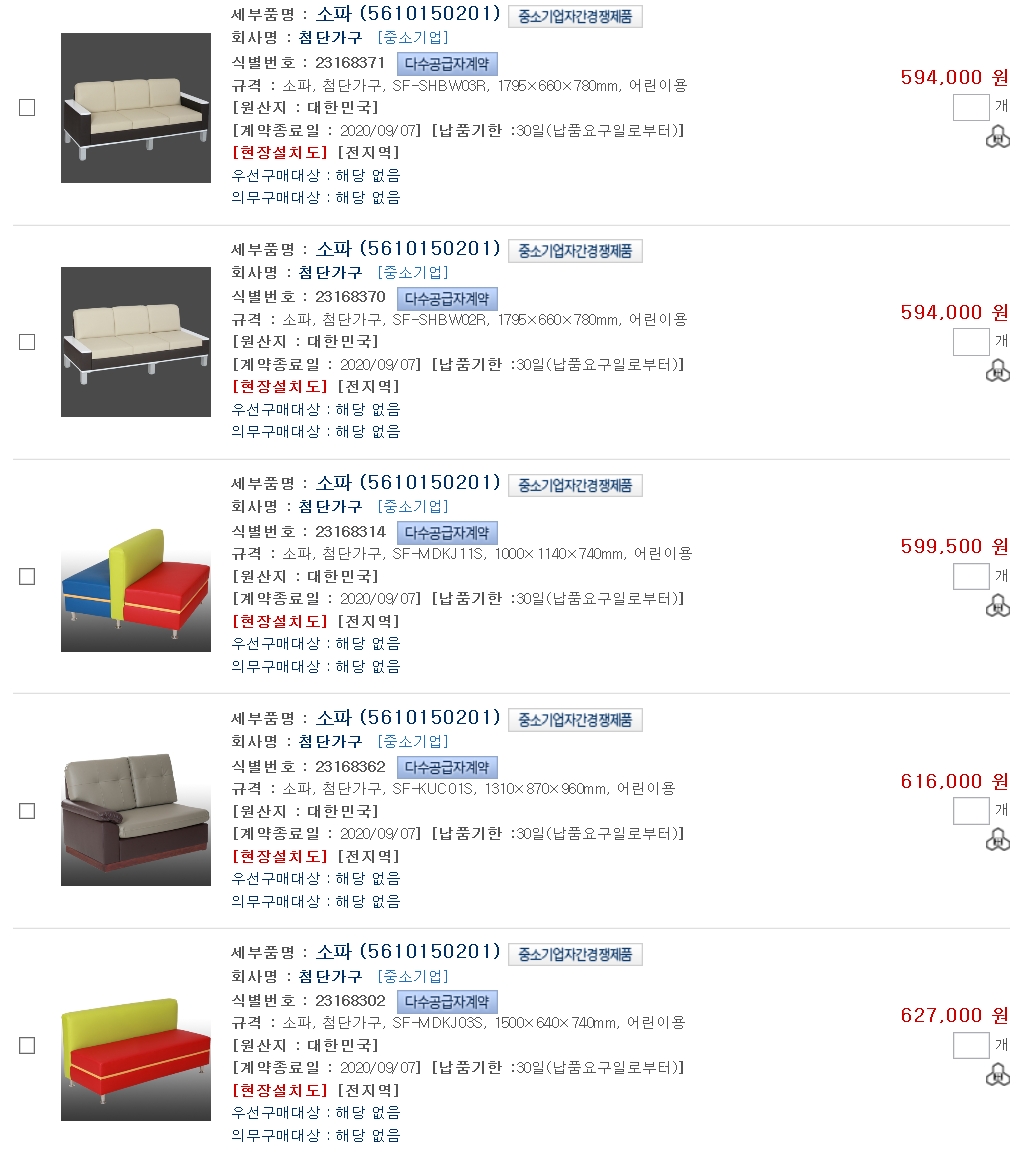The height and width of the screenshot is (1157, 1022).
Task: Tap quantity field for 599,500 won sofa
Action: [x=970, y=576]
